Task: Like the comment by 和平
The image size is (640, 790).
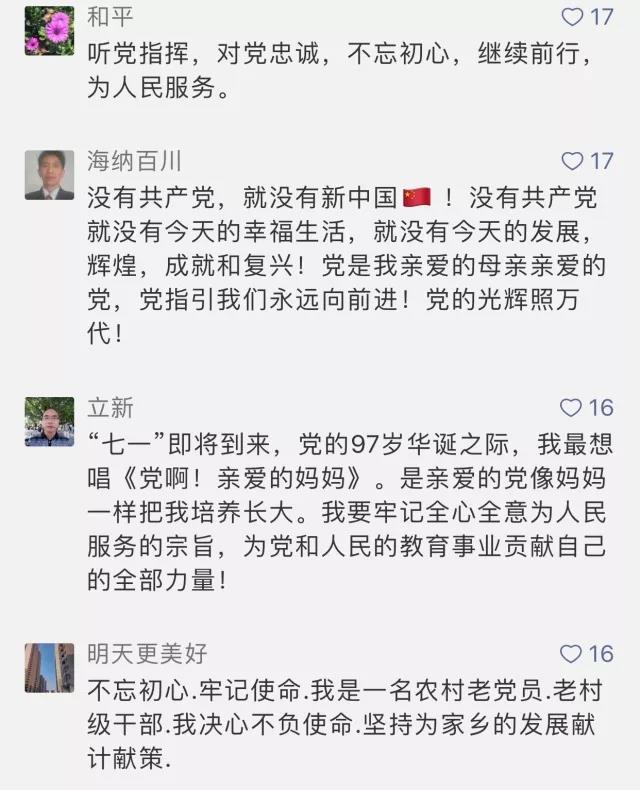Action: [572, 17]
